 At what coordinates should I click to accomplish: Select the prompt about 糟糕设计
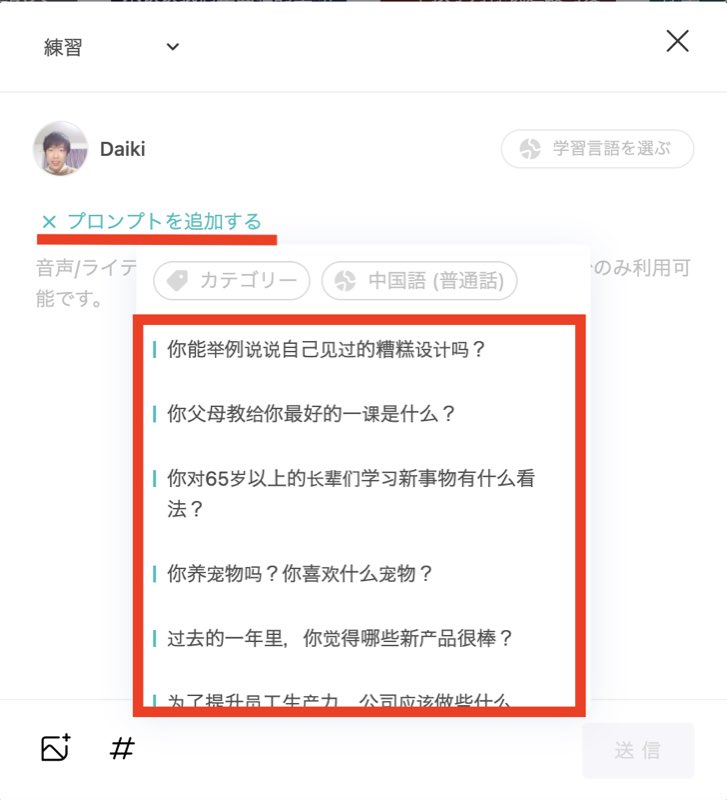point(326,350)
